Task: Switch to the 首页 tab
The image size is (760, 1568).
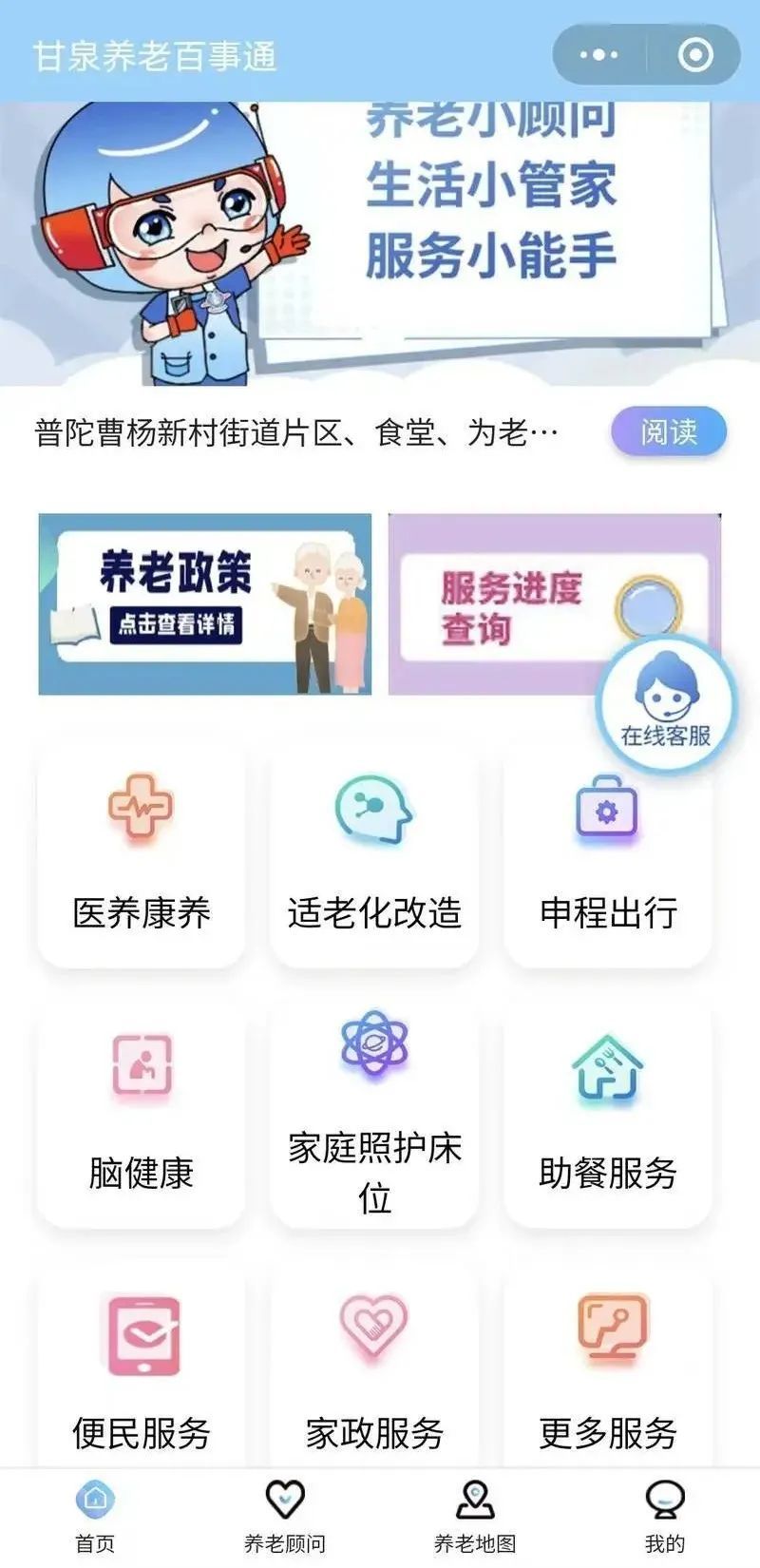Action: 95,1517
